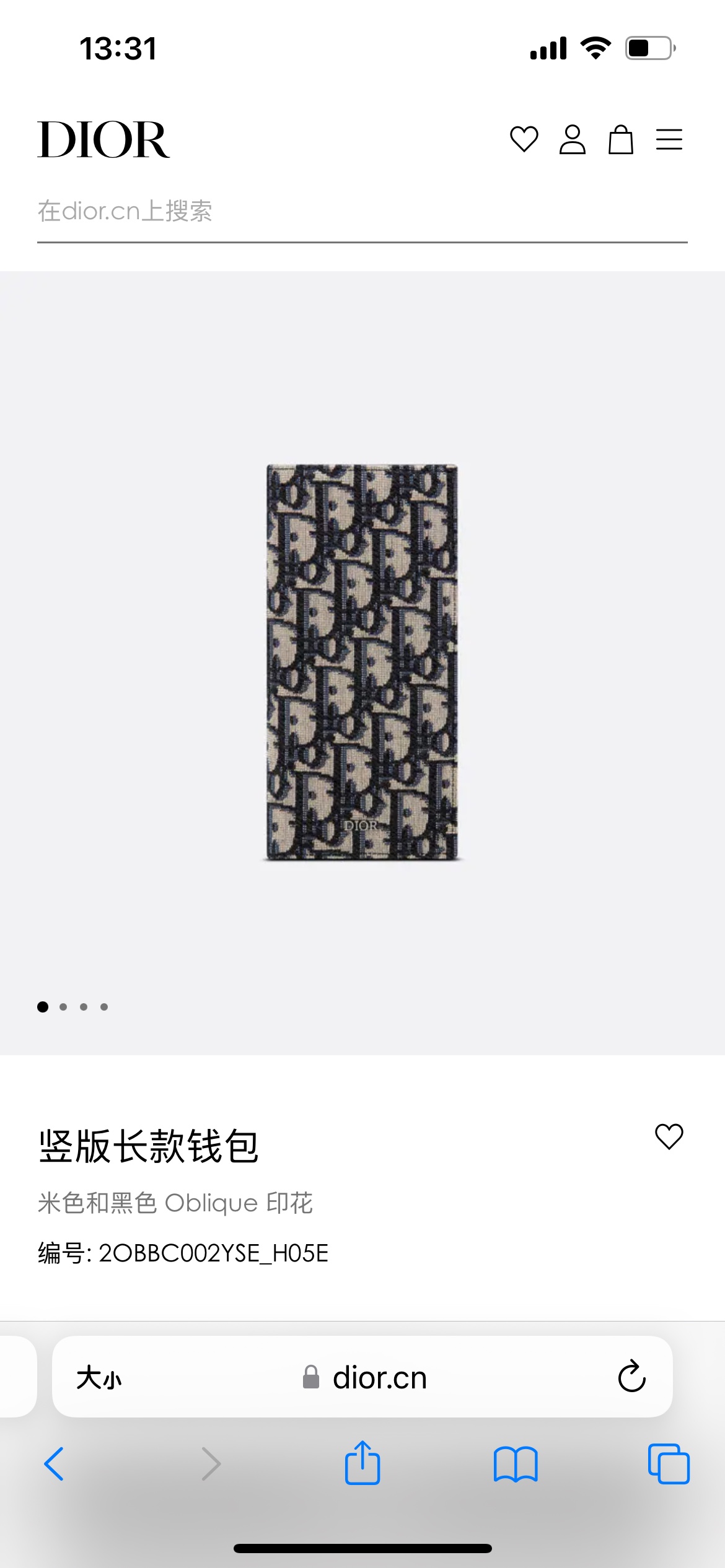Open the shopping bag
This screenshot has height=1568, width=725.
click(620, 139)
